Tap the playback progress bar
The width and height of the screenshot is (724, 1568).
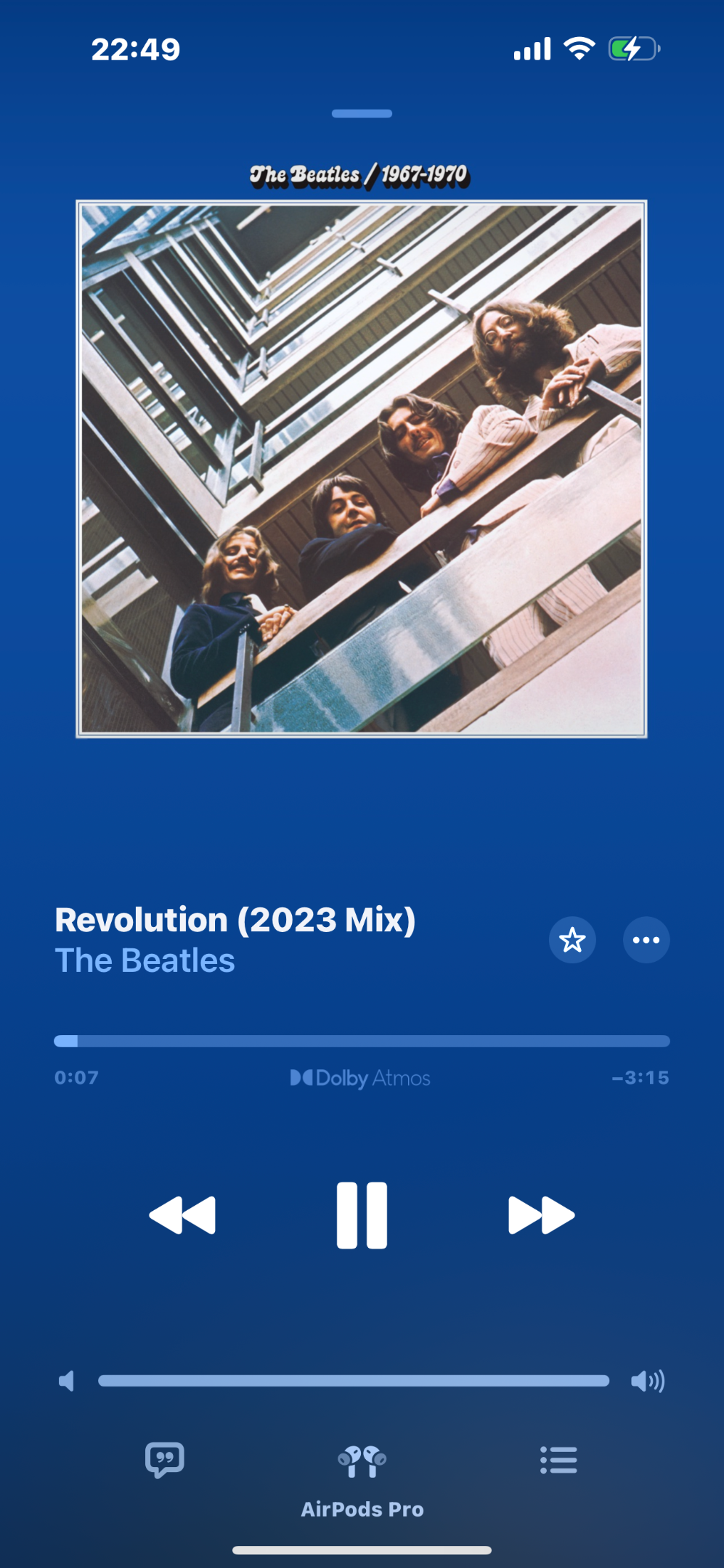click(362, 1041)
